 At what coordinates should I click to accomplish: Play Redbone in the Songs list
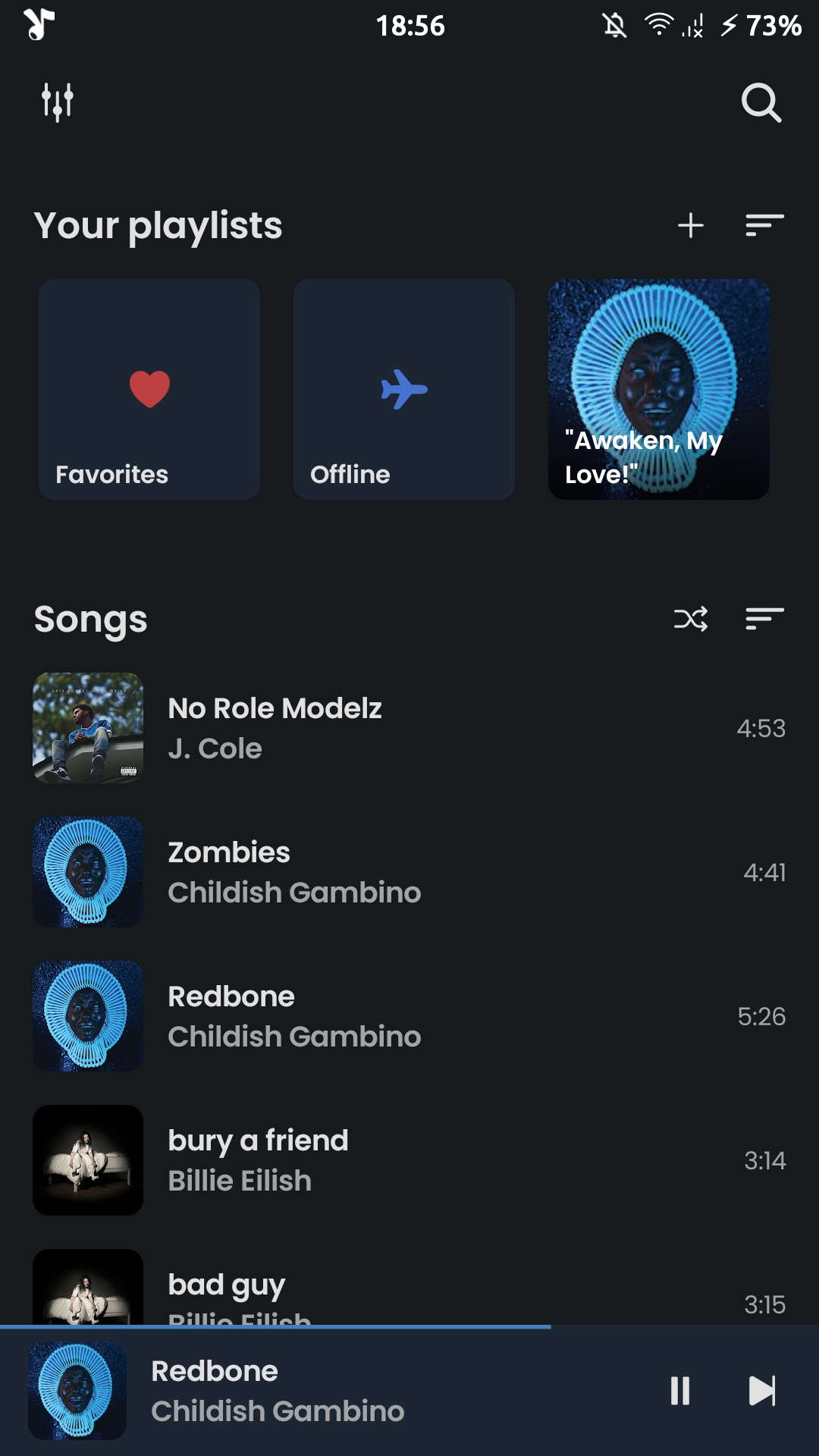click(409, 1016)
